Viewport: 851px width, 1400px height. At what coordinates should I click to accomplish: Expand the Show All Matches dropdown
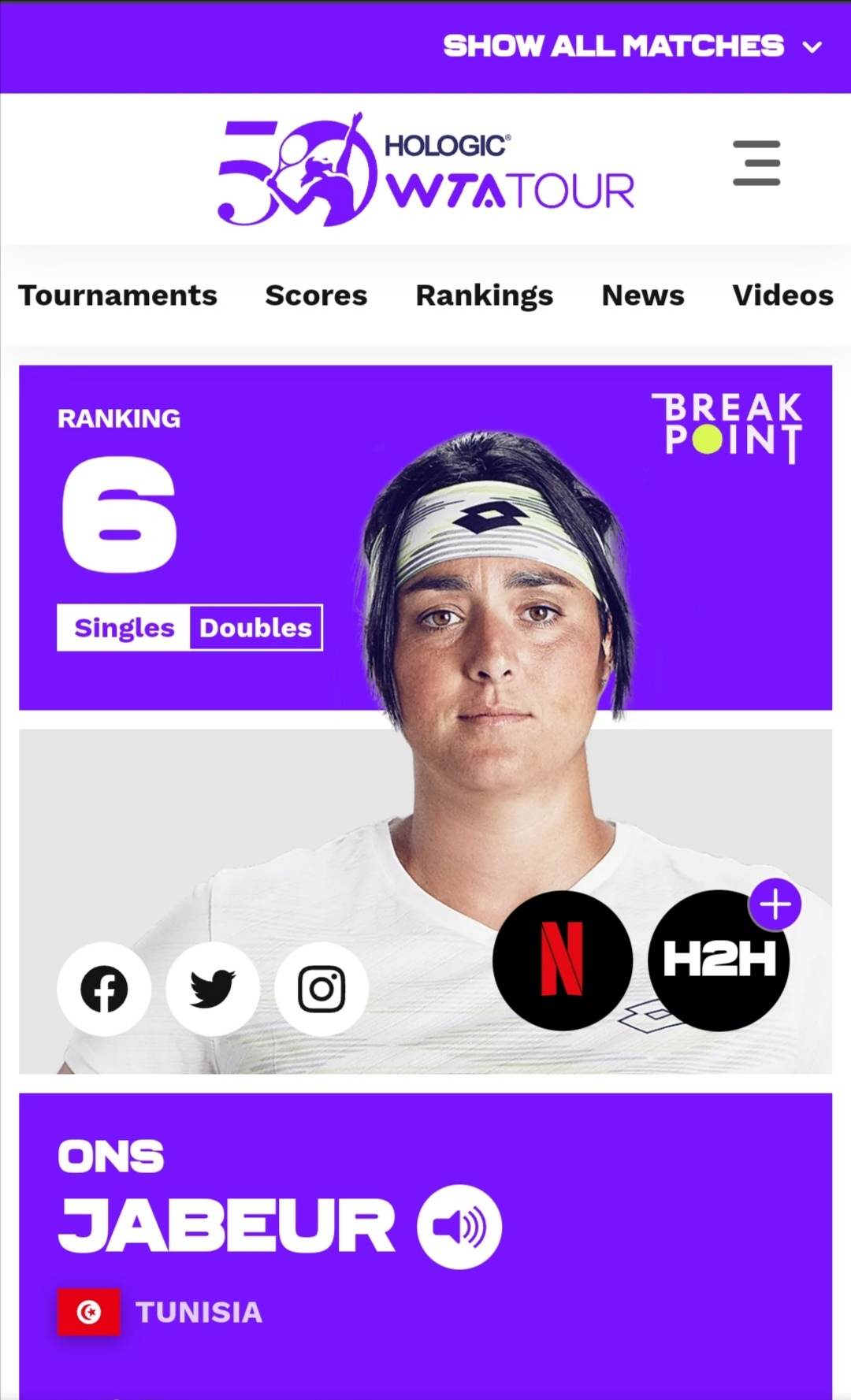[632, 46]
